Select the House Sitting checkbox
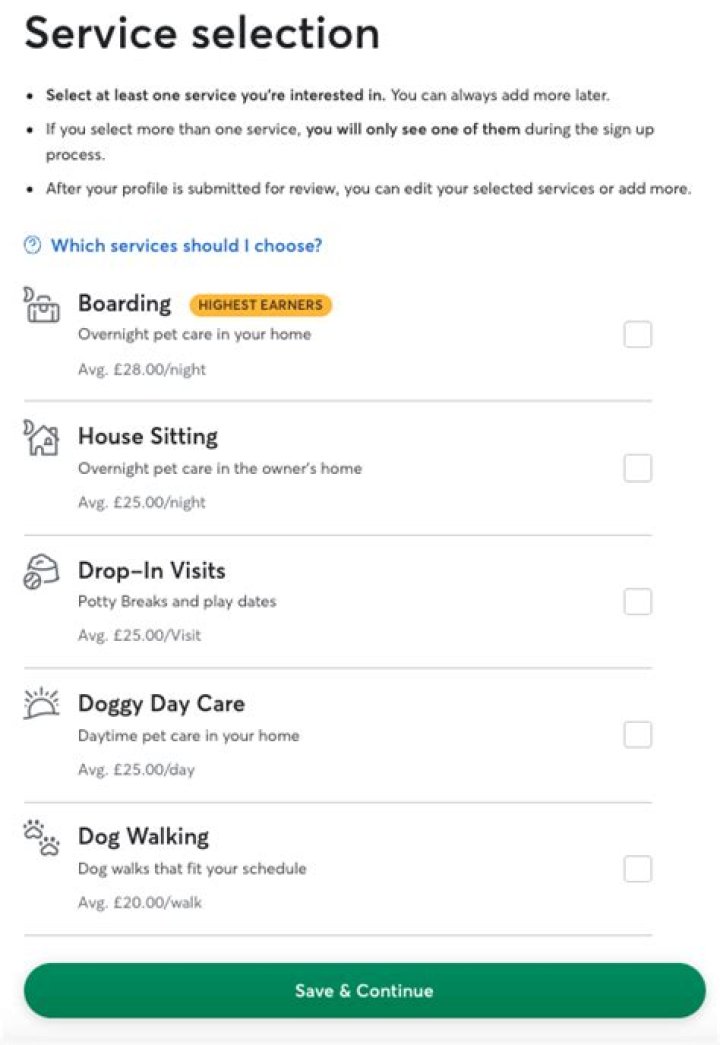 637,468
